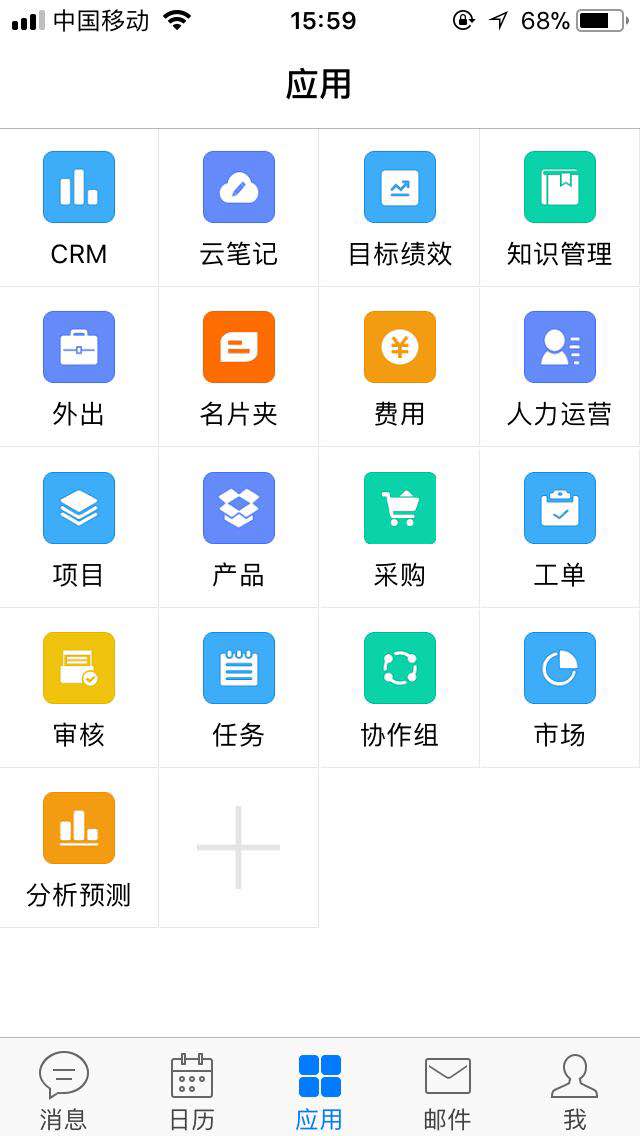The image size is (640, 1136).
Task: Open the 产品 products app
Action: click(x=238, y=528)
